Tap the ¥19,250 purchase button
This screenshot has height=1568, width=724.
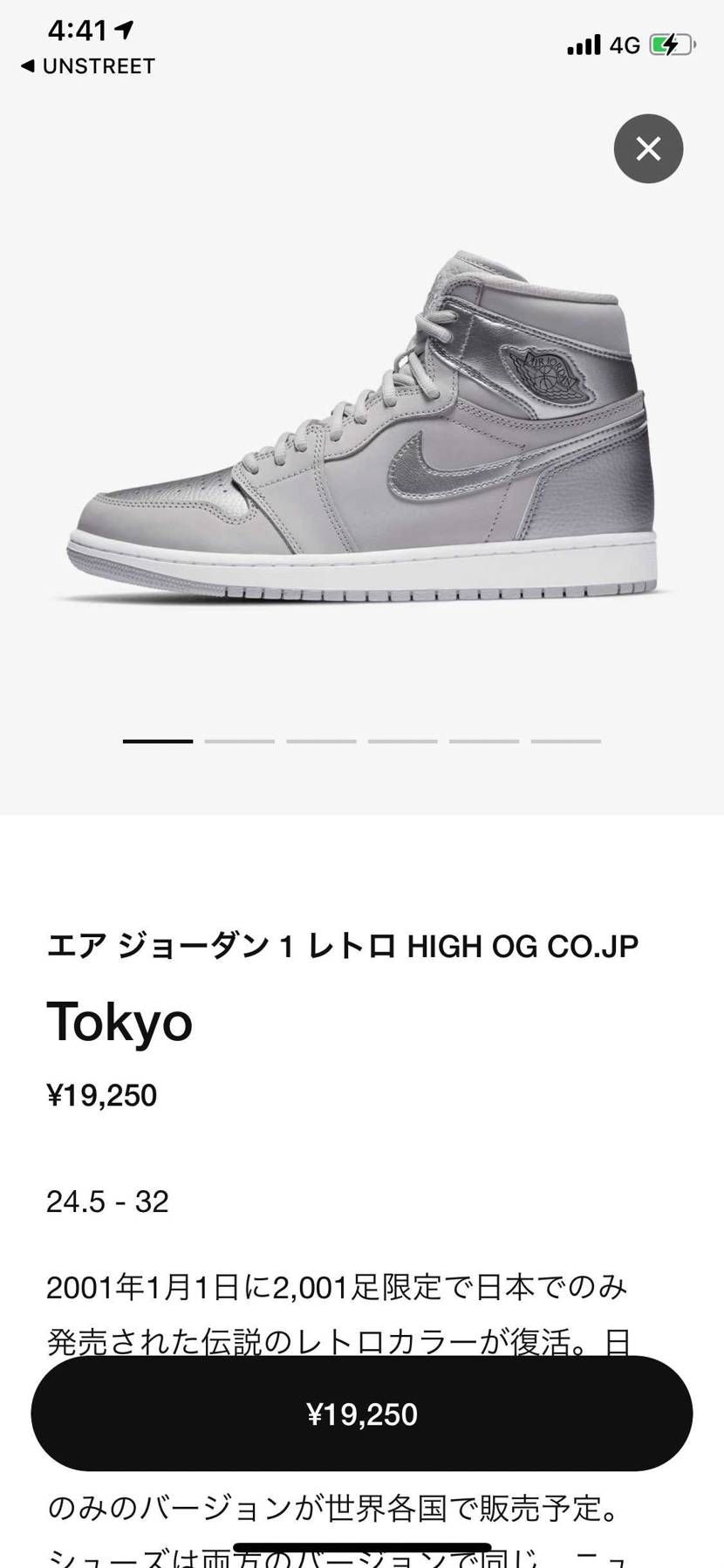[x=362, y=1414]
